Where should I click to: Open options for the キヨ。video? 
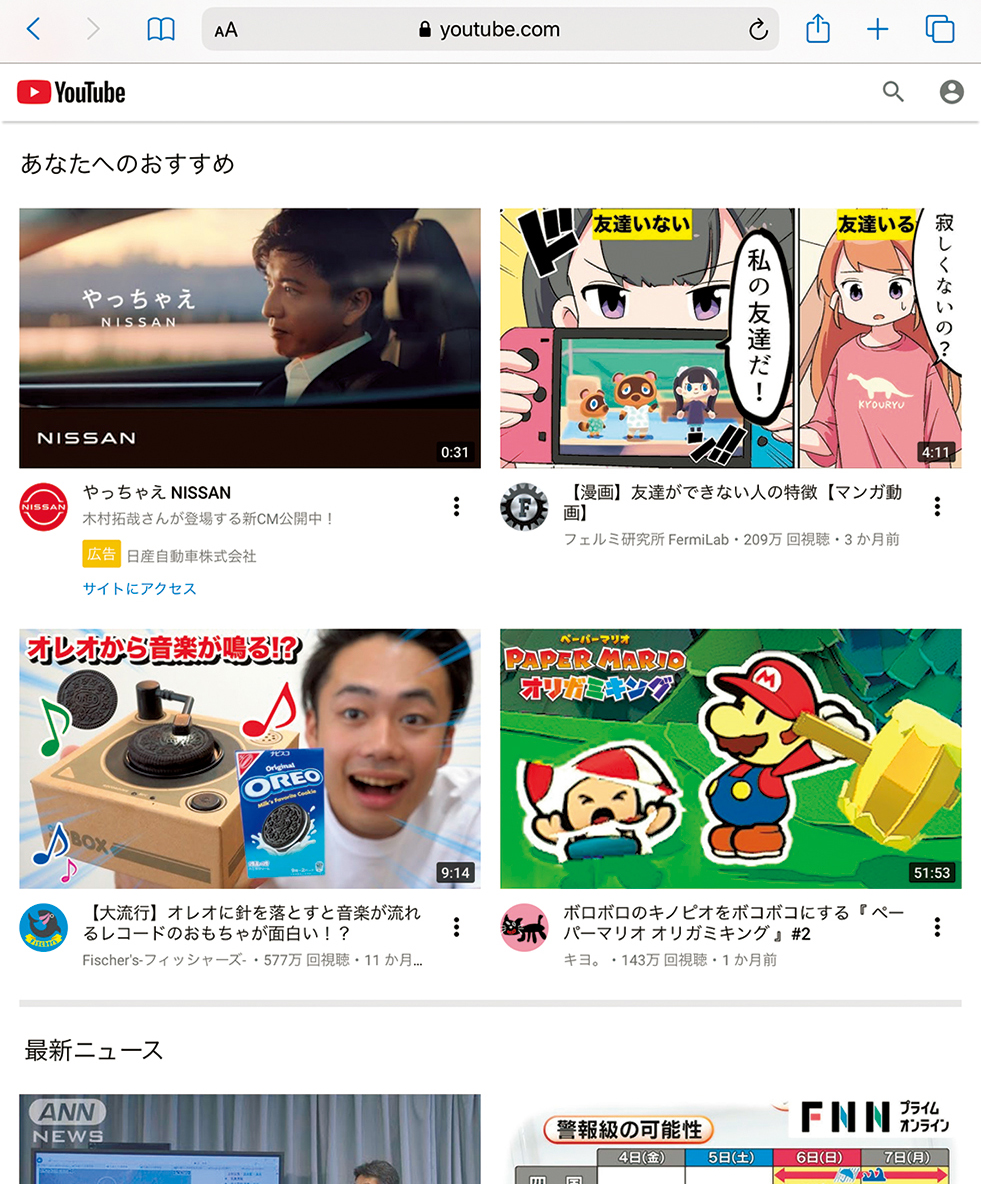[x=937, y=927]
